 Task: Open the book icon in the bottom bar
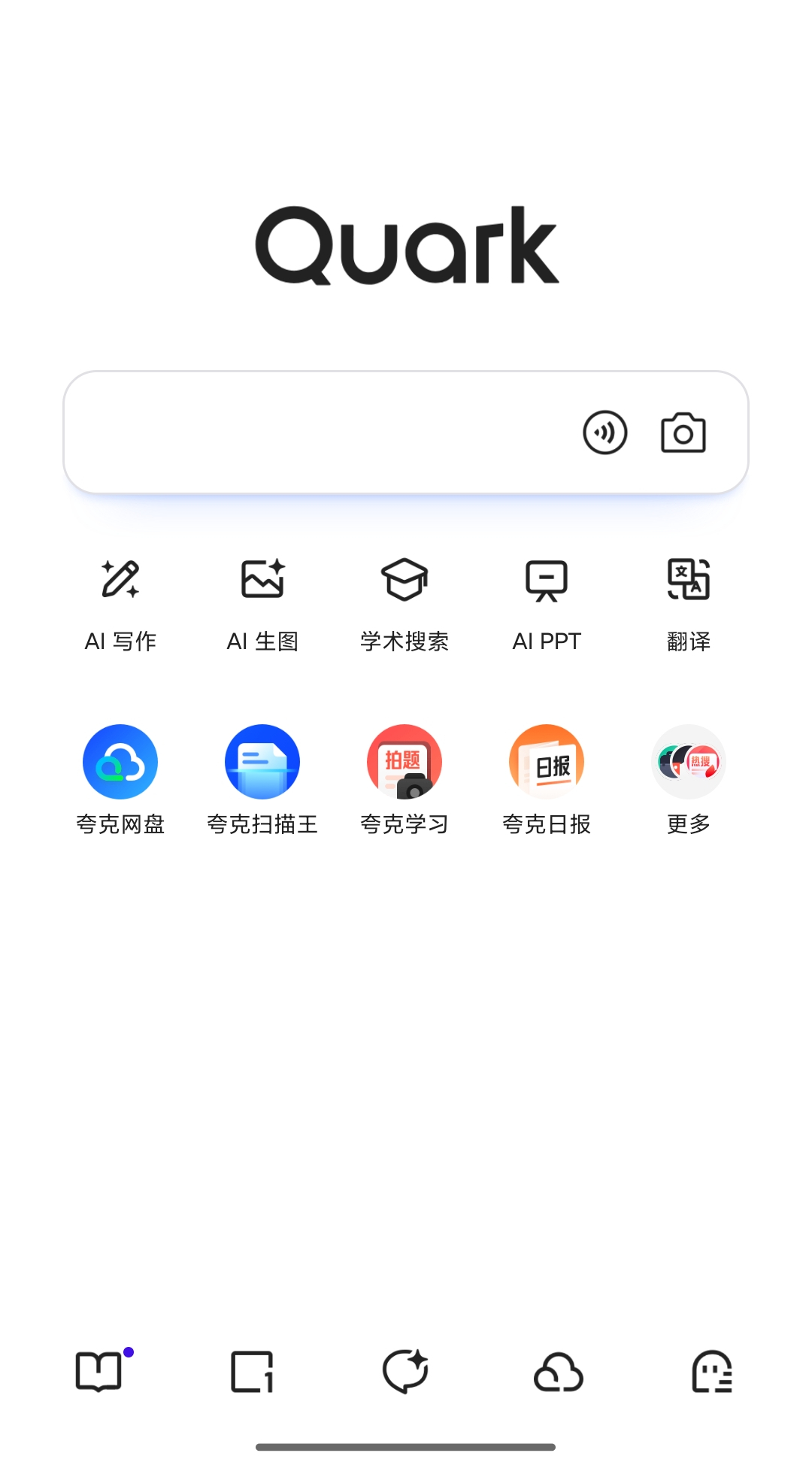99,1372
